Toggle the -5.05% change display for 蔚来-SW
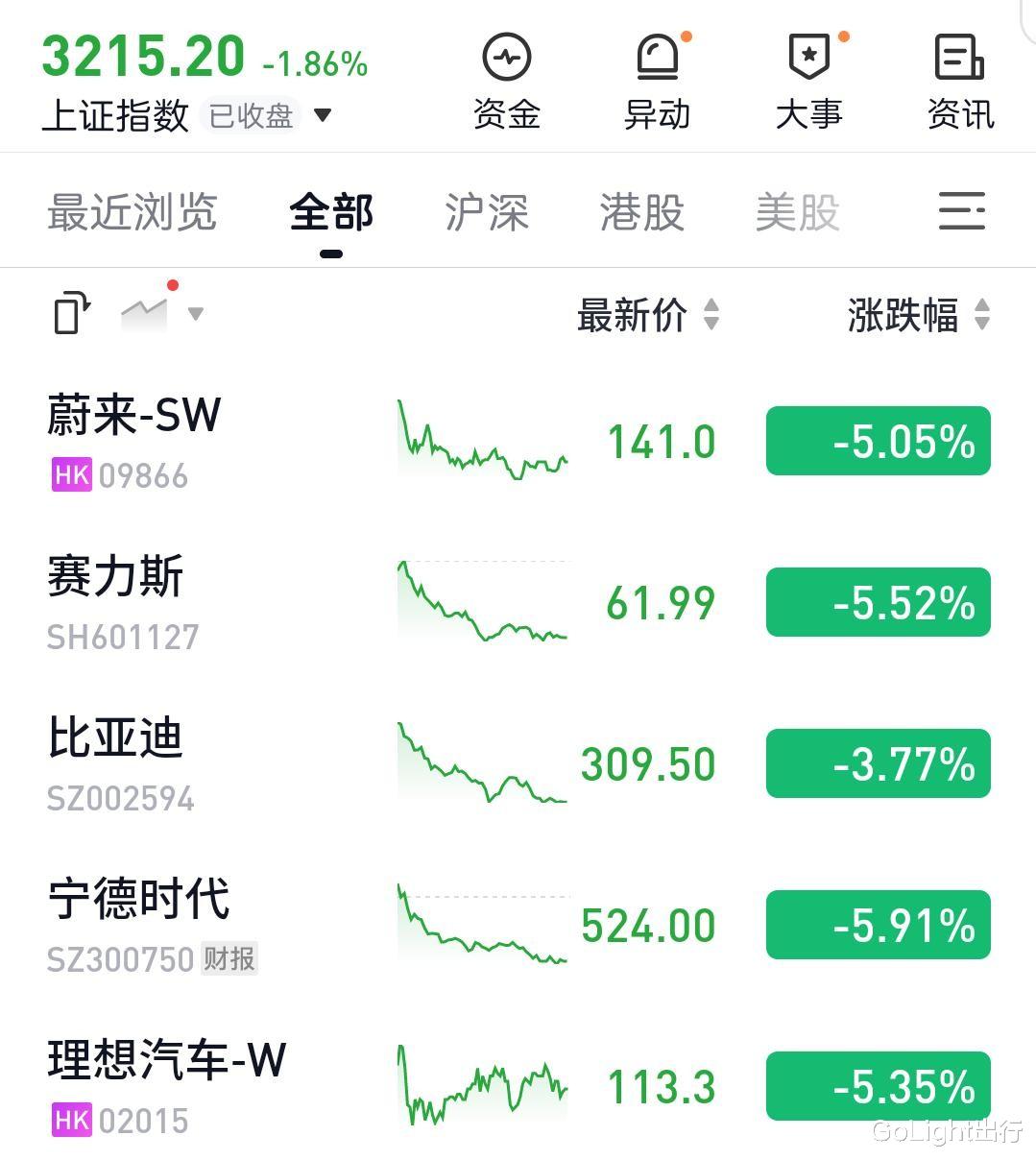The height and width of the screenshot is (1160, 1036). [877, 441]
